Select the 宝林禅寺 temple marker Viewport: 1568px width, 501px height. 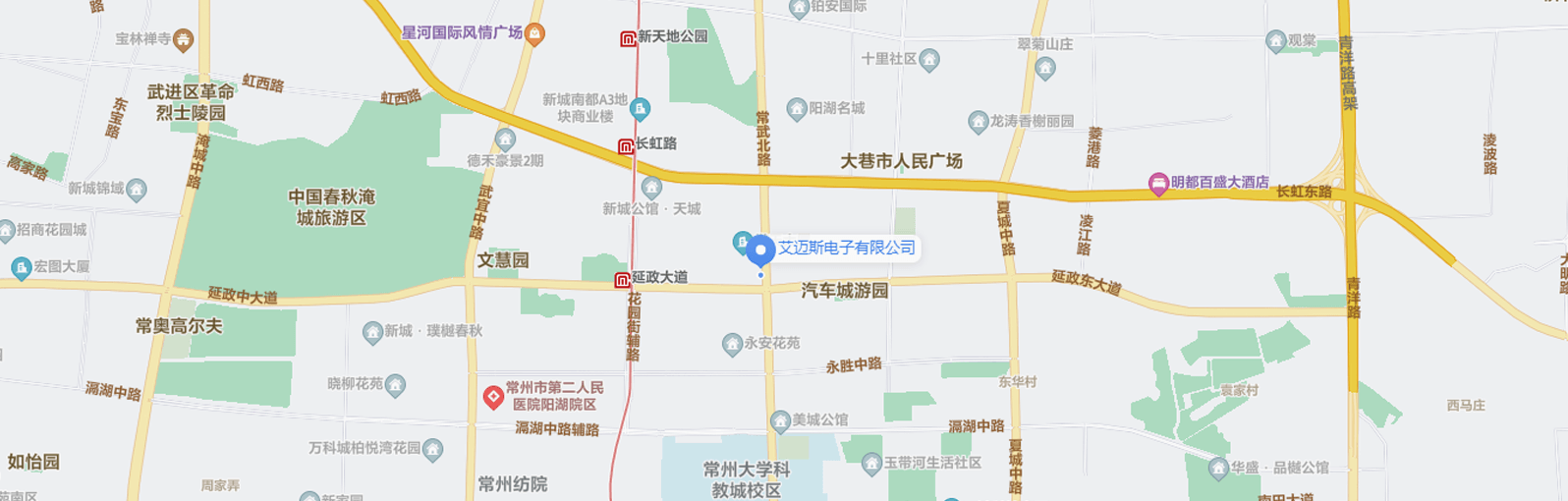183,40
